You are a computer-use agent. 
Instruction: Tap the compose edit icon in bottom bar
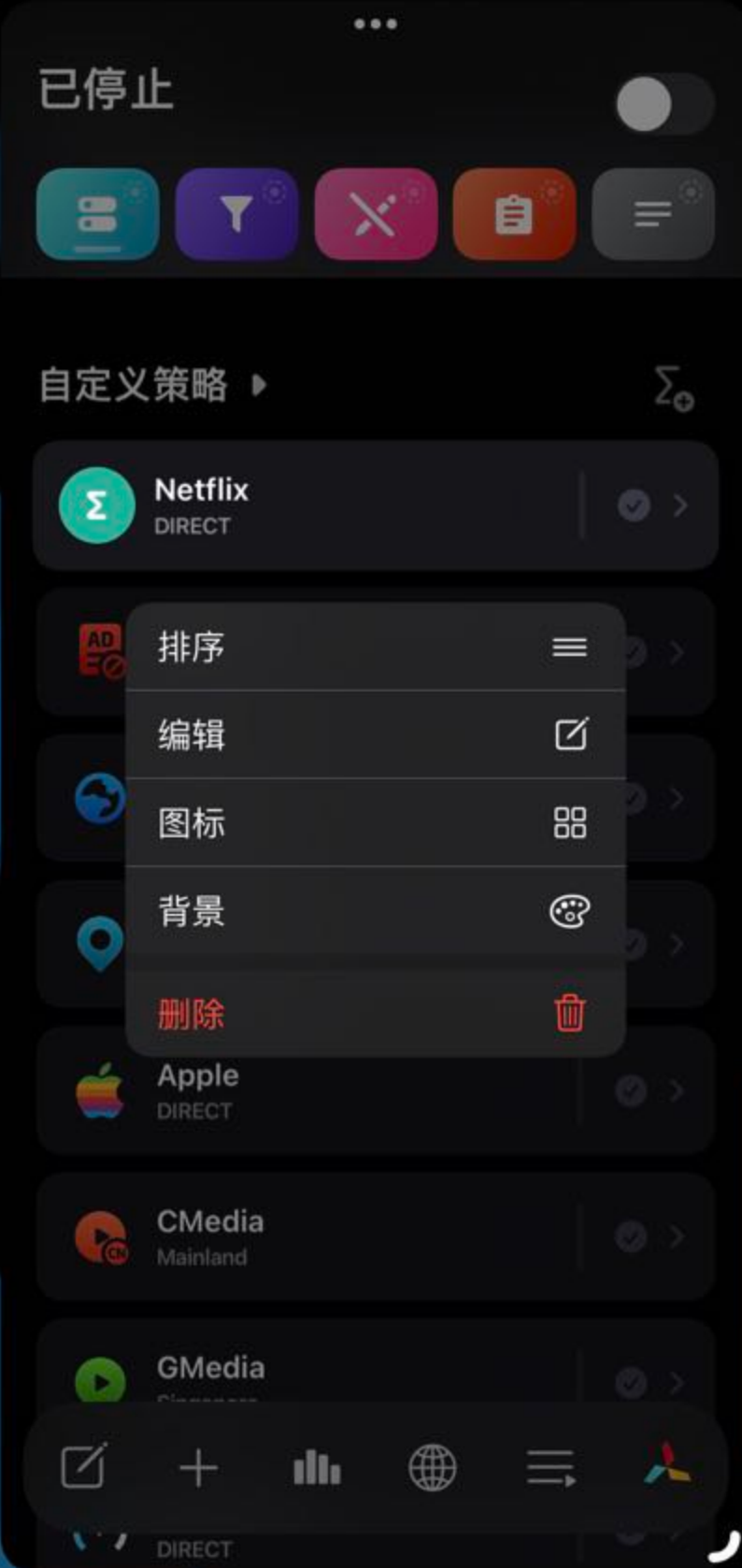(84, 1467)
